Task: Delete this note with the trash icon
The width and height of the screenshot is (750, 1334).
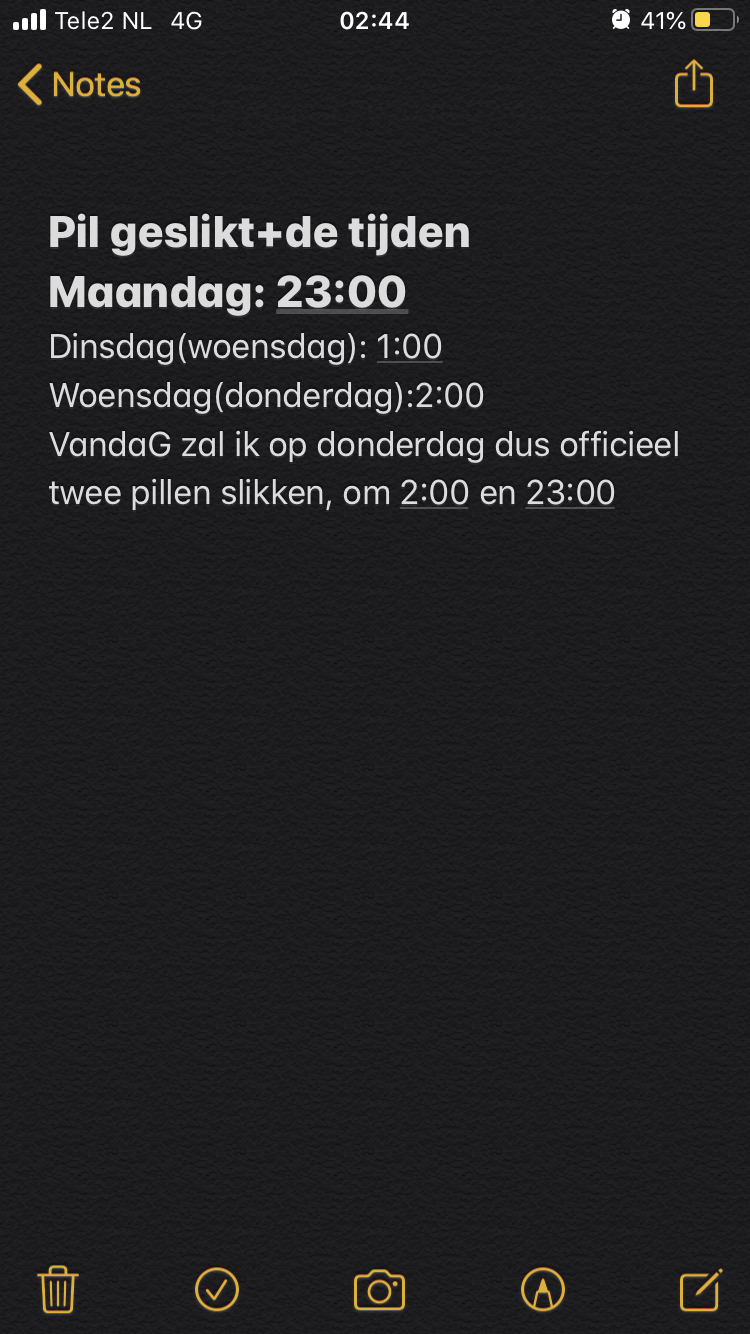Action: tap(58, 1289)
